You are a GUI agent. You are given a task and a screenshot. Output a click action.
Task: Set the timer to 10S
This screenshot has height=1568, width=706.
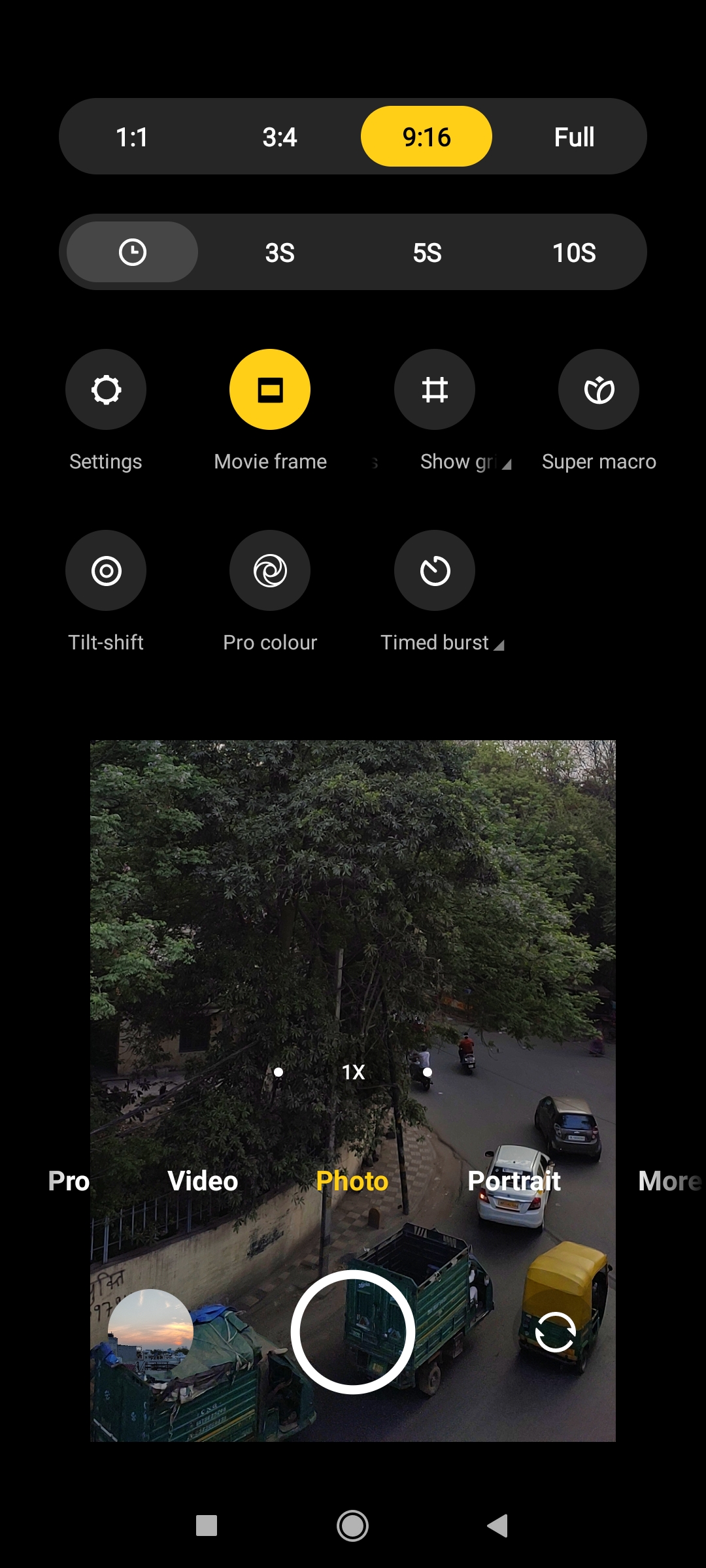coord(574,253)
